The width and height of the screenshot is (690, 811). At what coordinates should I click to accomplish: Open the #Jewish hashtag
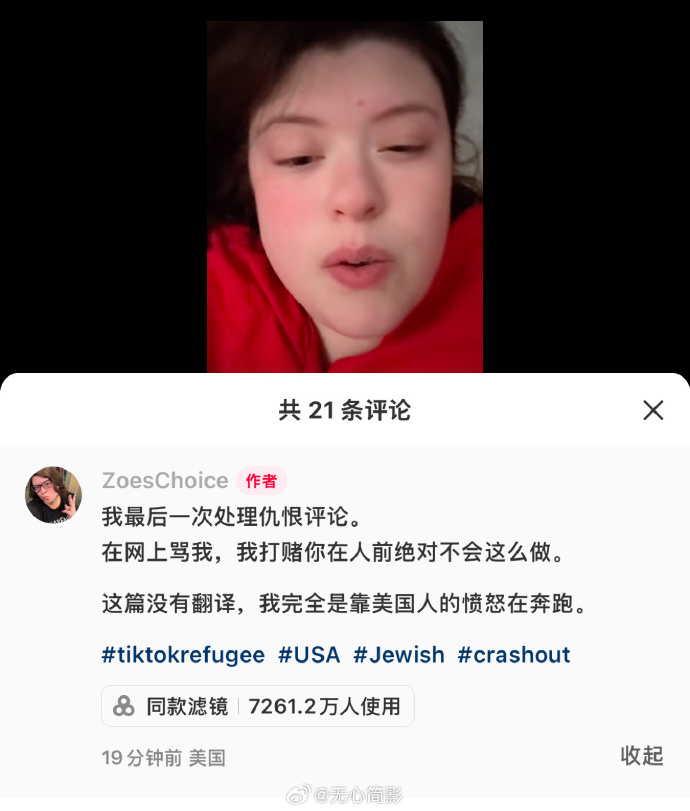pyautogui.click(x=399, y=655)
